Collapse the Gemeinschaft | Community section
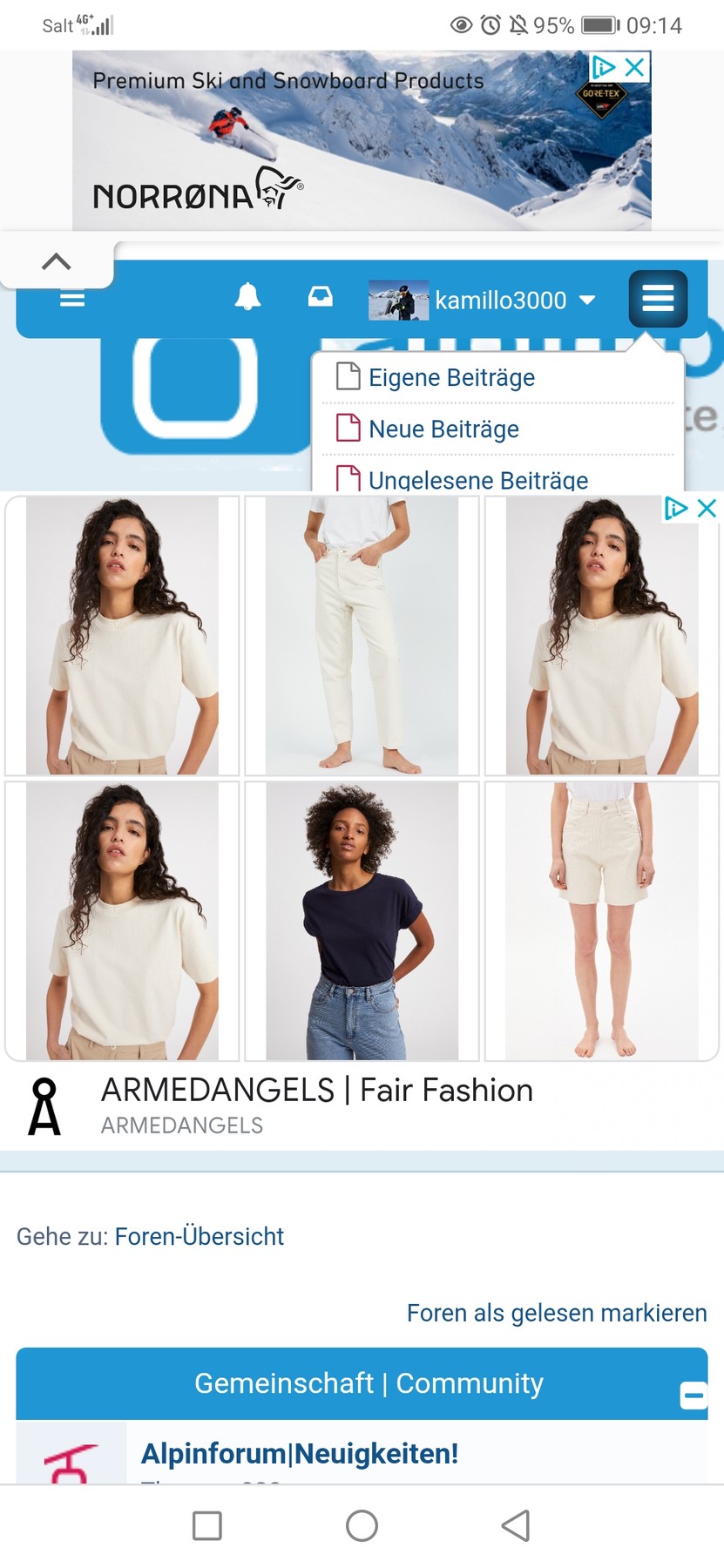The height and width of the screenshot is (1568, 724). click(694, 1395)
